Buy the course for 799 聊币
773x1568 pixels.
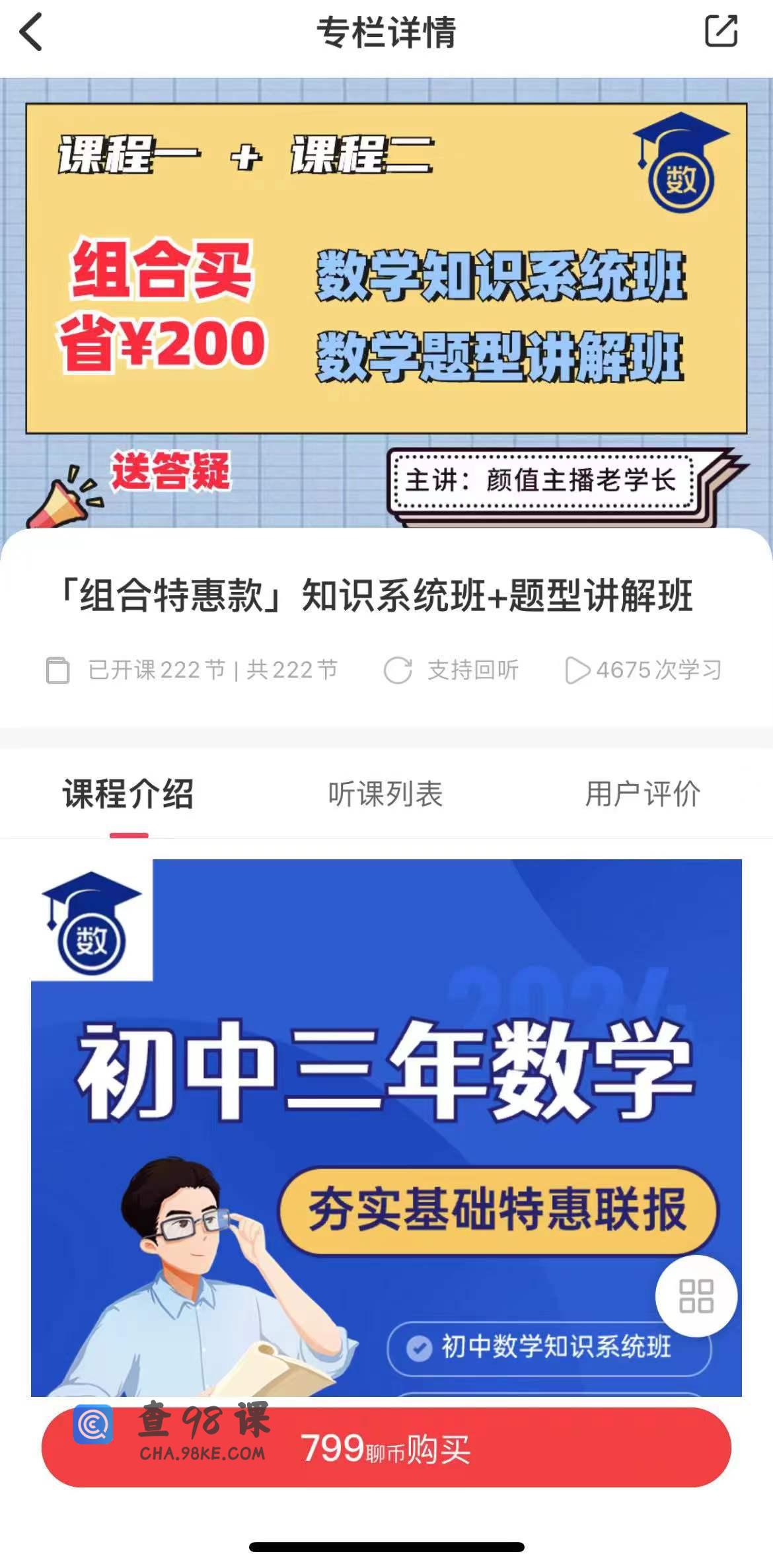coord(386,1446)
